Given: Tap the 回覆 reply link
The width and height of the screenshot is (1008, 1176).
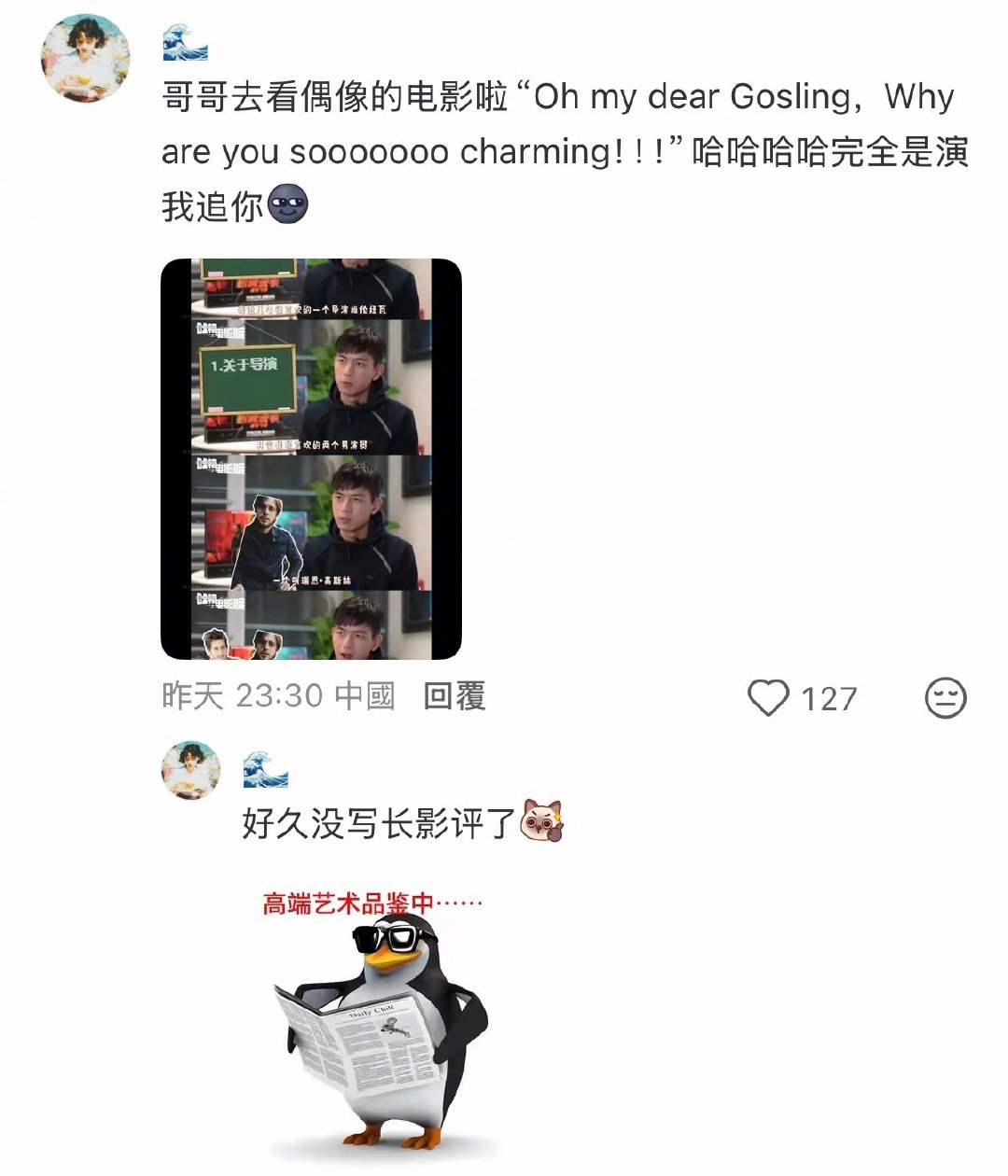Looking at the screenshot, I should coord(456,695).
